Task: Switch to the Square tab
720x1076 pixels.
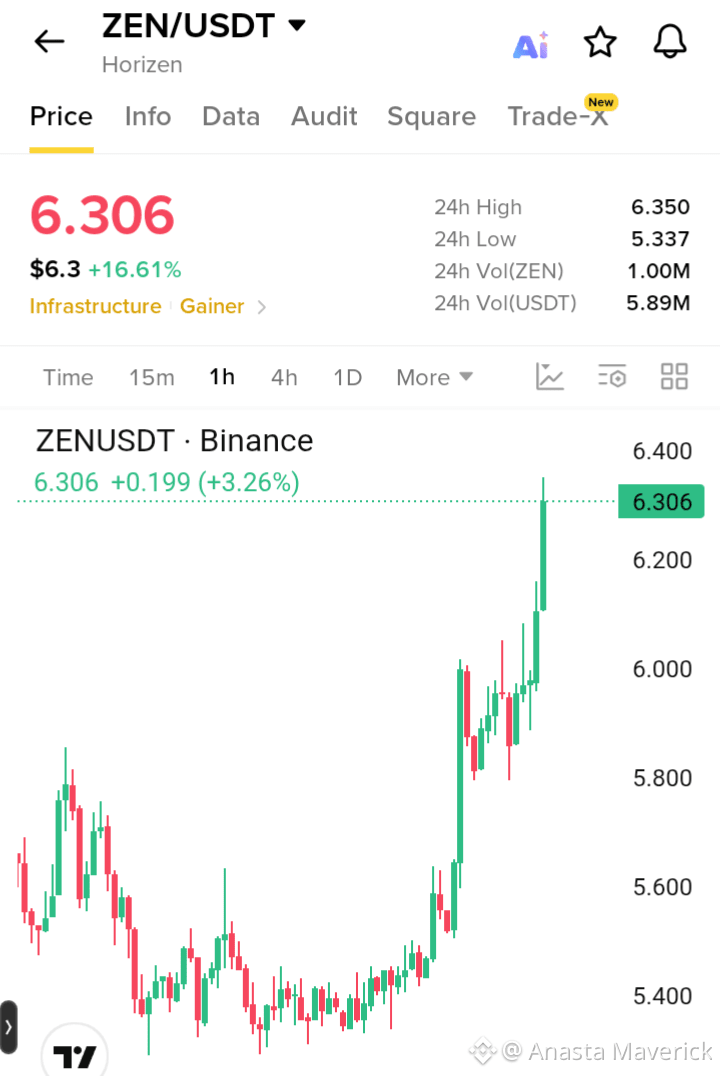Action: [x=432, y=116]
